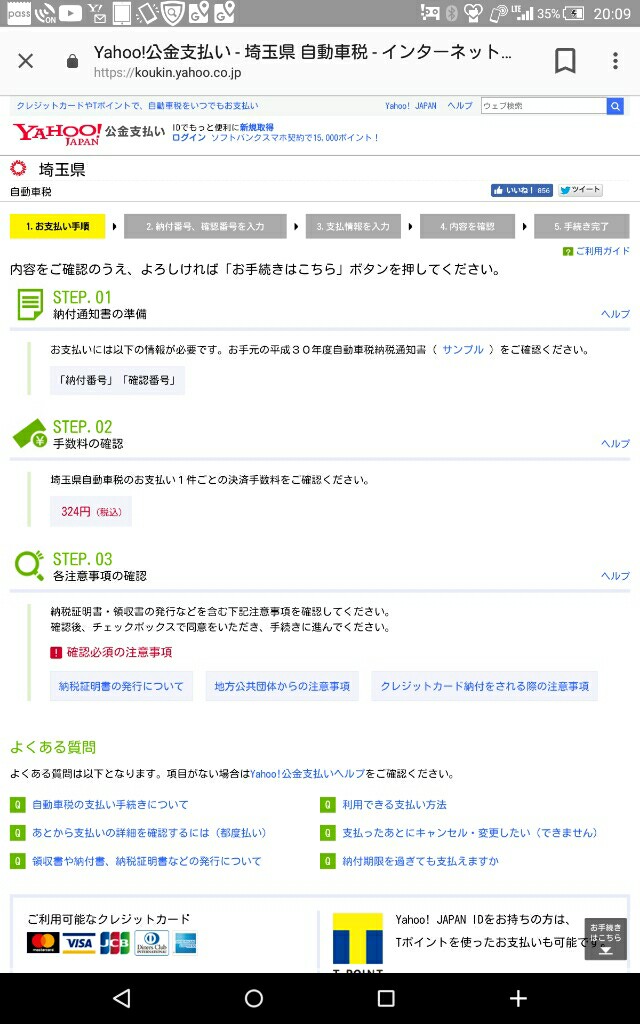Tap the web search field
The width and height of the screenshot is (640, 1024).
pyautogui.click(x=543, y=106)
